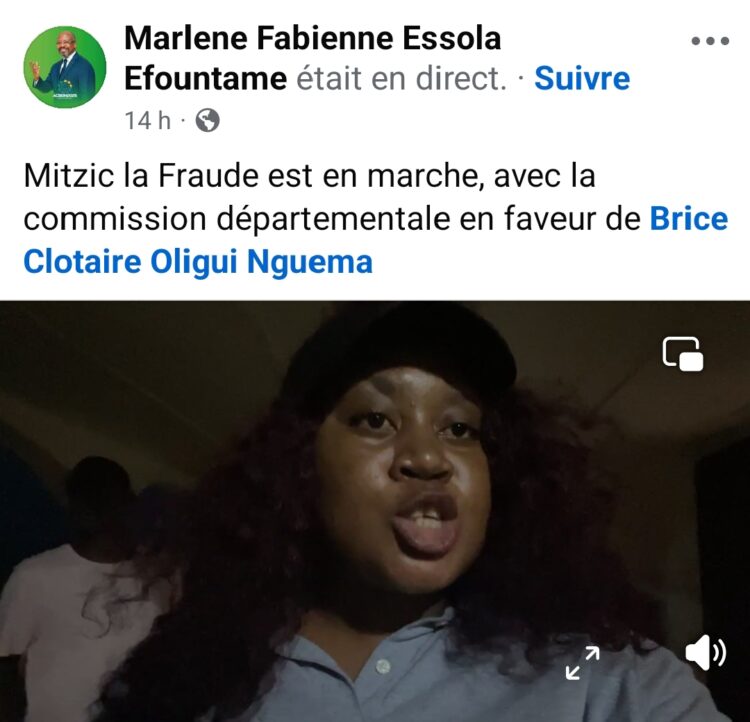This screenshot has height=722, width=750.
Task: Expand the video to fullscreen
Action: point(582,662)
